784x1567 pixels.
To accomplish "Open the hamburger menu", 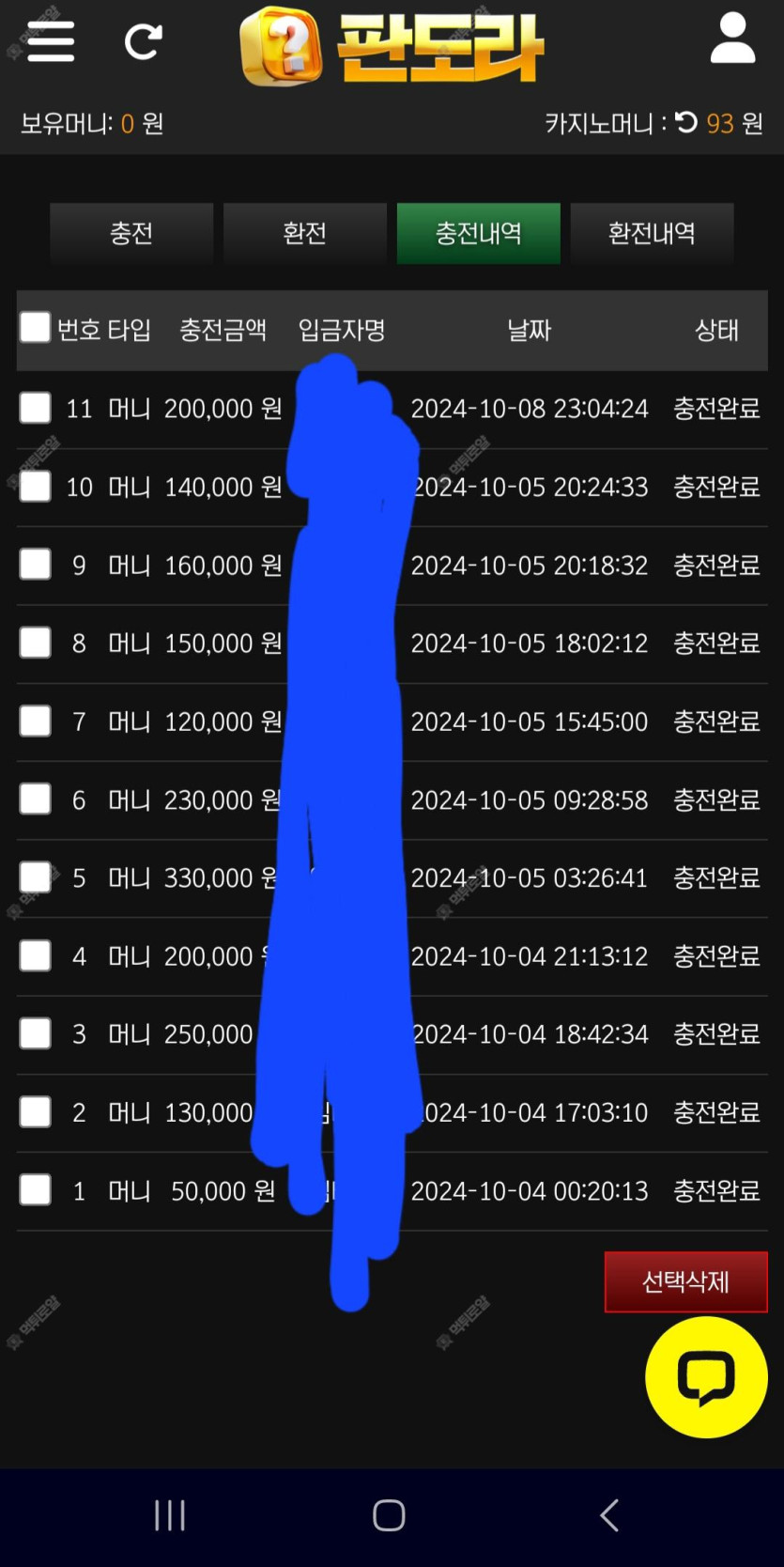I will coord(51,41).
